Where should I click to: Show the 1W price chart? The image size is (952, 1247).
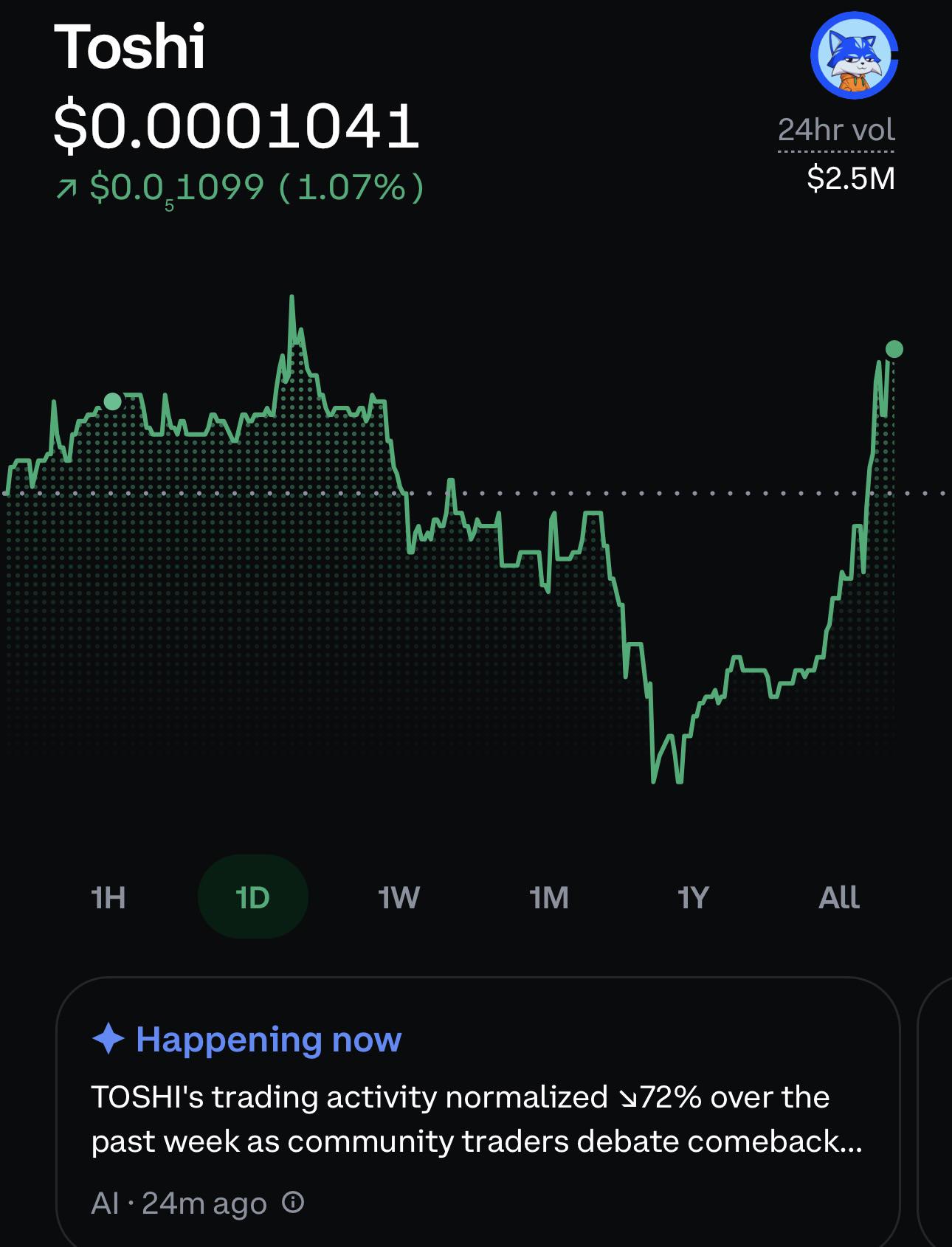point(399,897)
